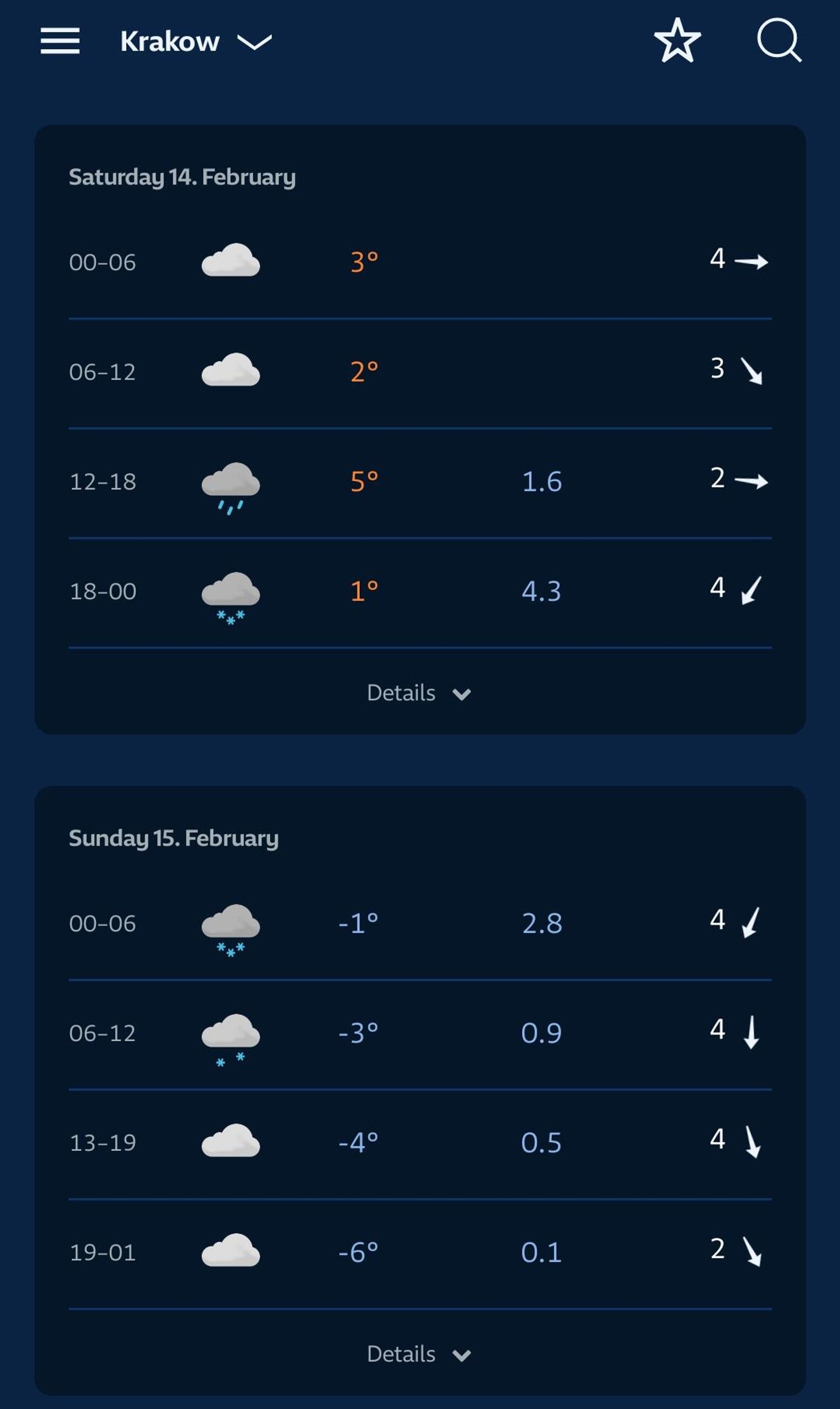Expand Details for Sunday 15. February
This screenshot has height=1409, width=840.
tap(419, 1354)
